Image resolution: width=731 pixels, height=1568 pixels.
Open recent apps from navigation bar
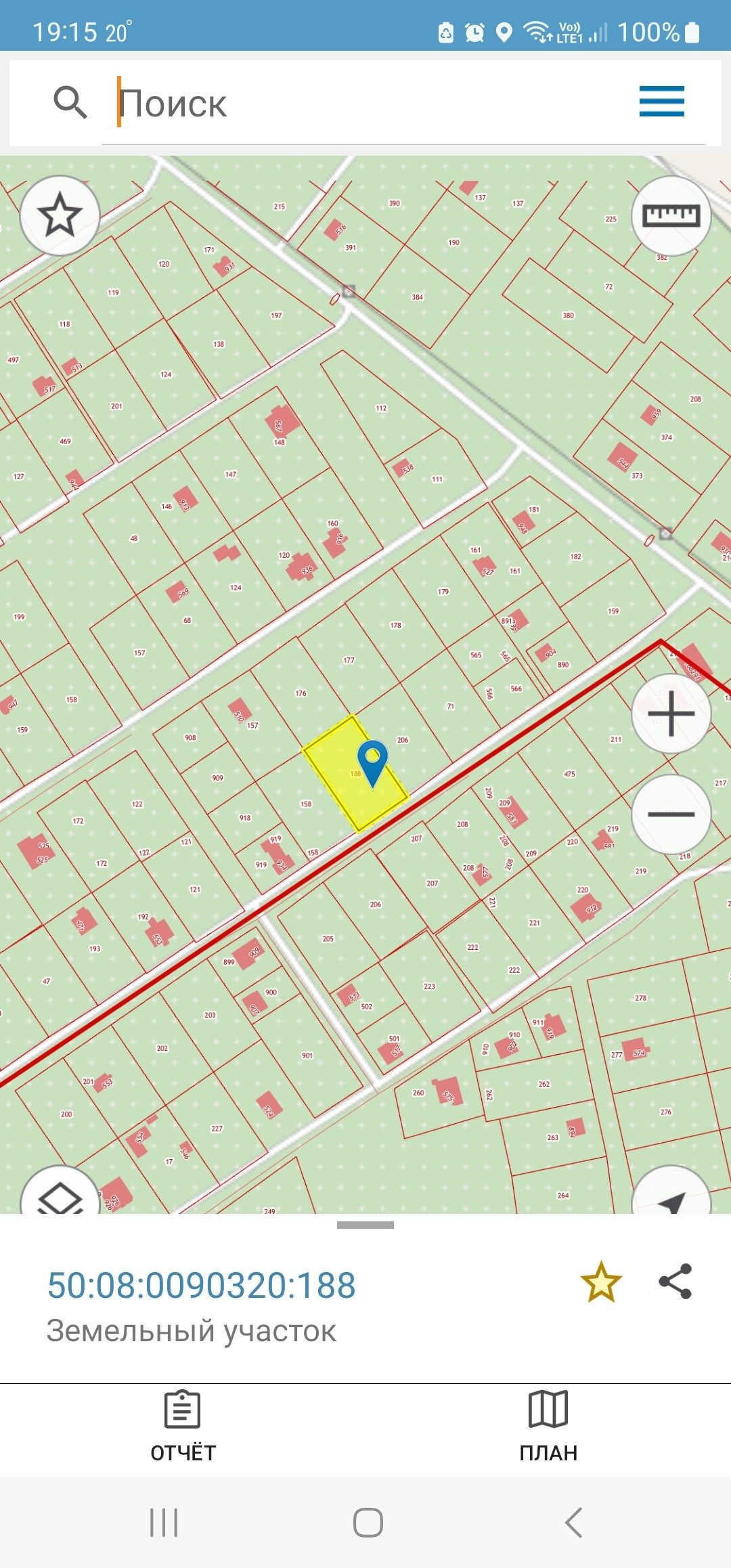pyautogui.click(x=164, y=1523)
